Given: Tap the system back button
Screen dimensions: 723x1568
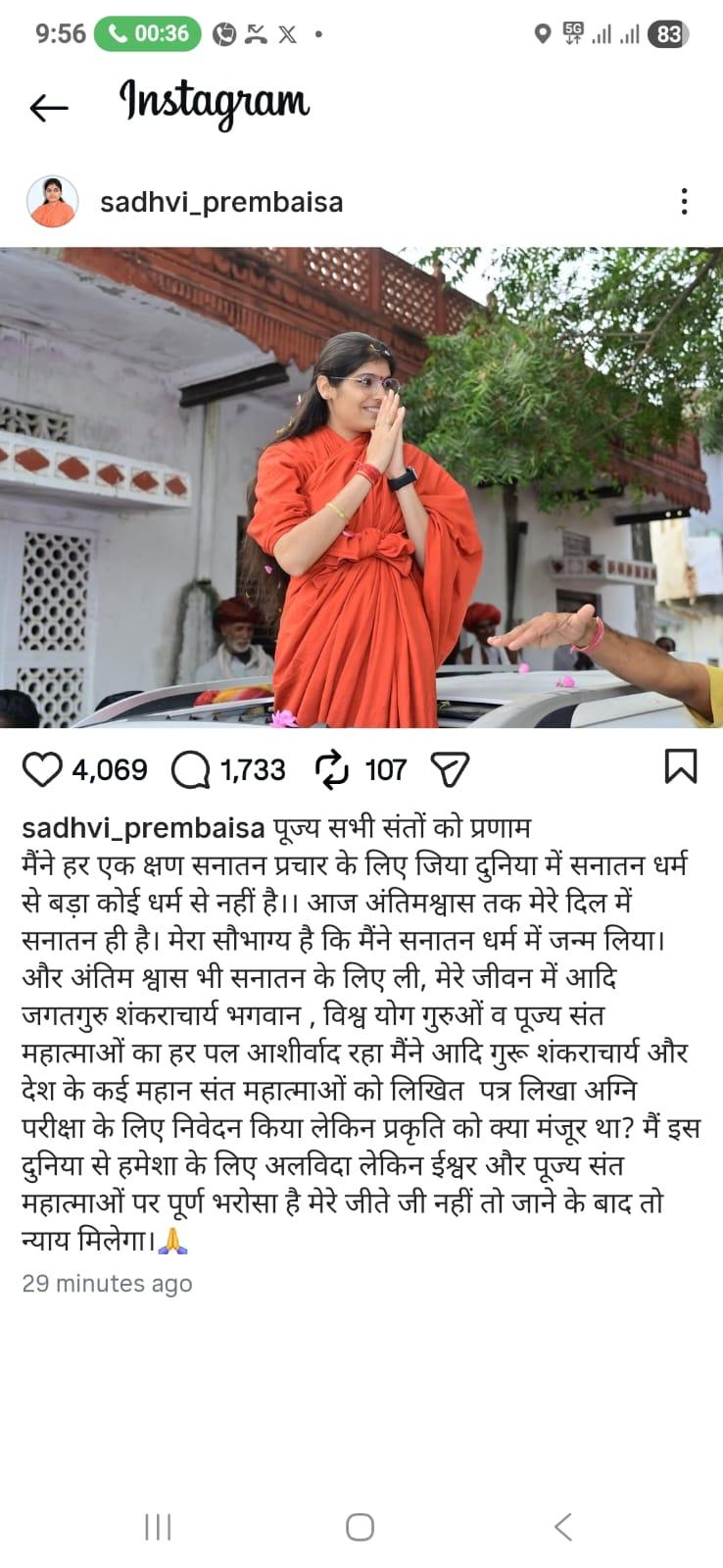Looking at the screenshot, I should click(563, 1526).
